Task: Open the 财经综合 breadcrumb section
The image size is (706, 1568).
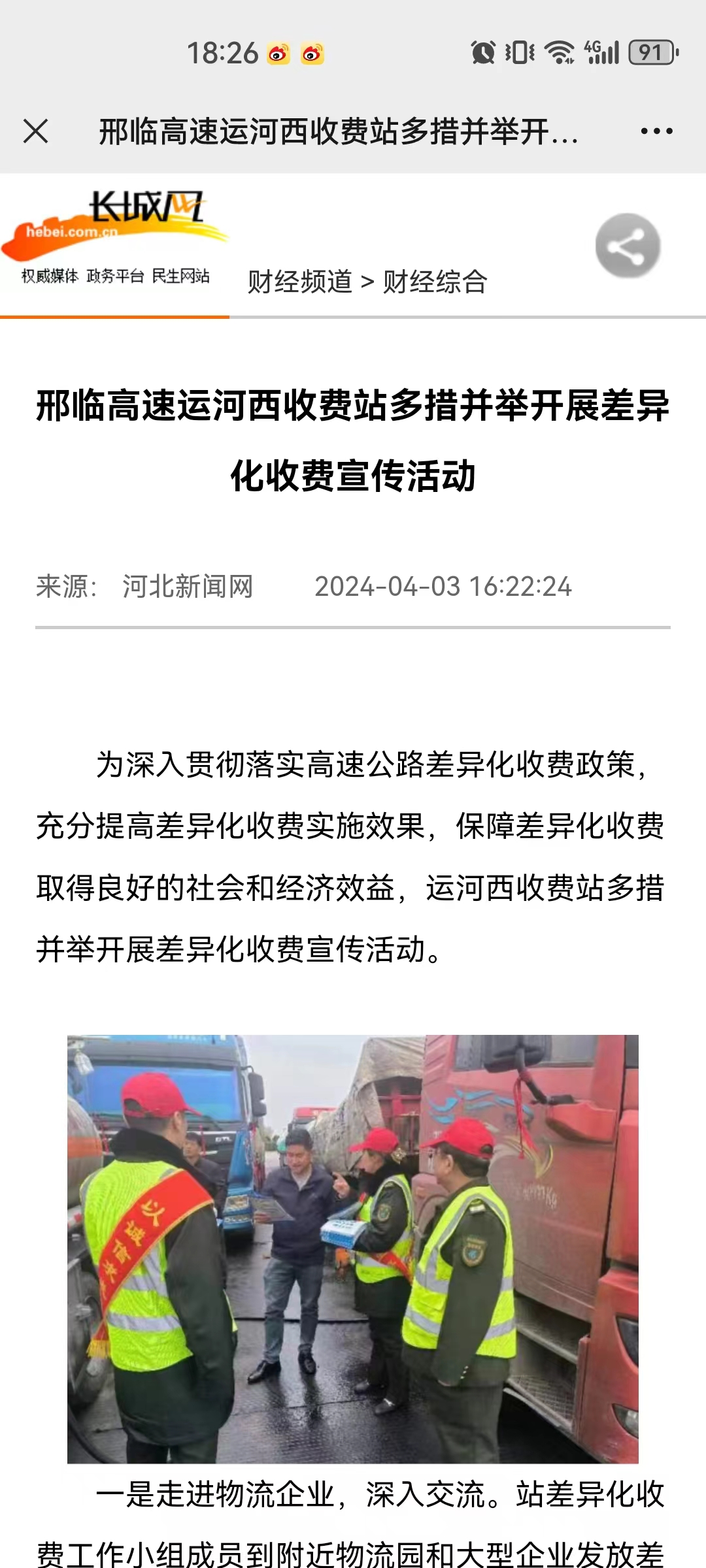Action: tap(435, 282)
